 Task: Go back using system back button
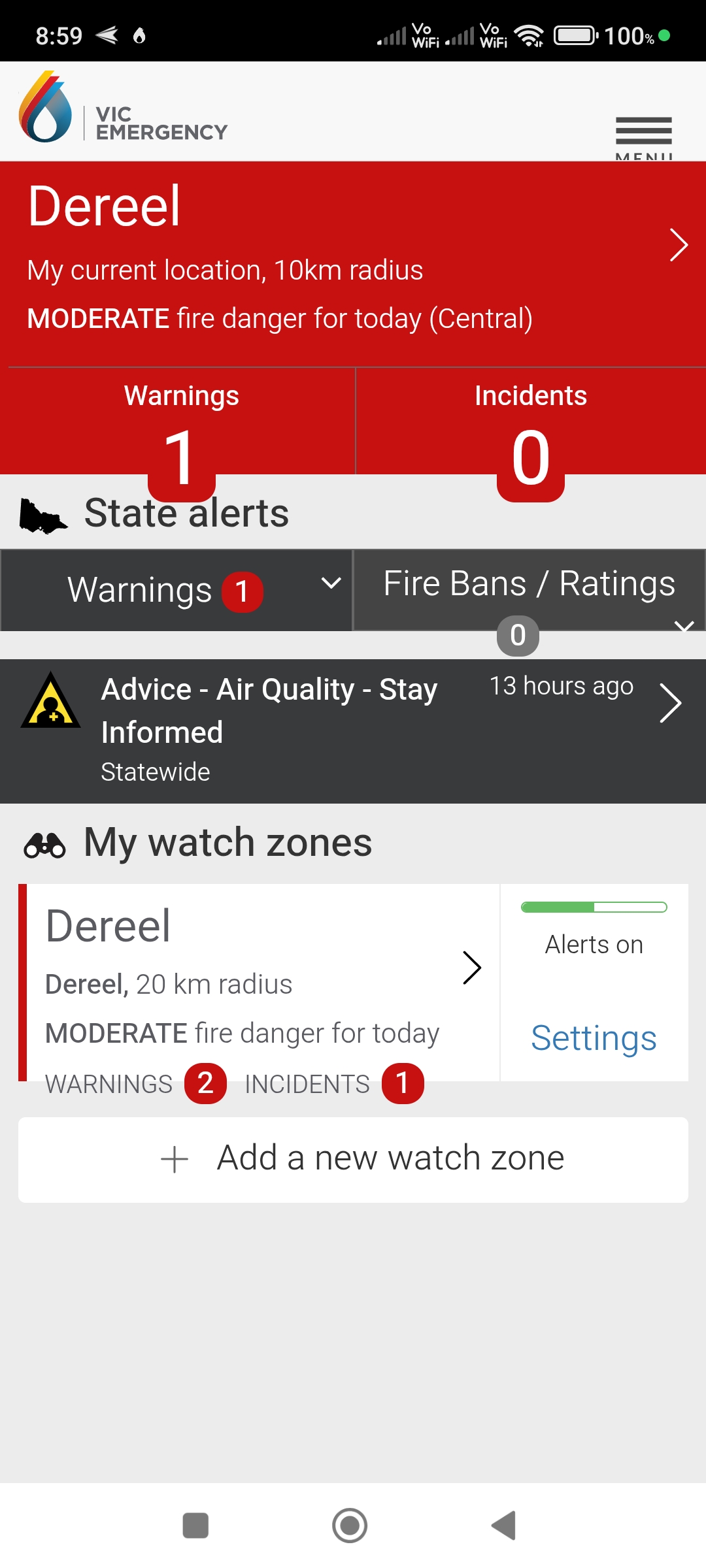point(503,1526)
